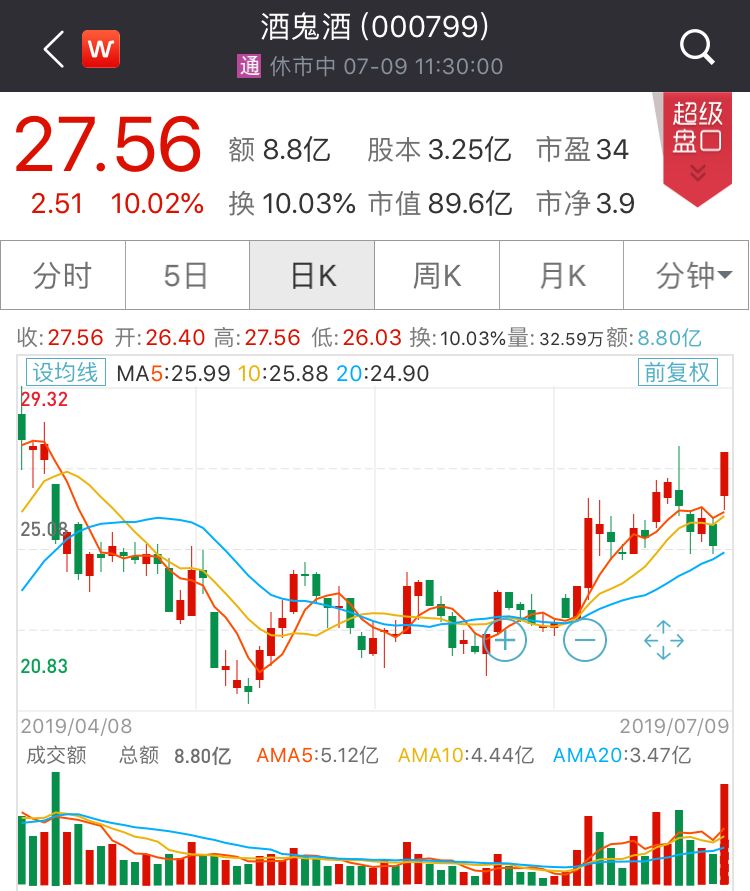
Task: Tap the red W app icon
Action: coord(100,48)
